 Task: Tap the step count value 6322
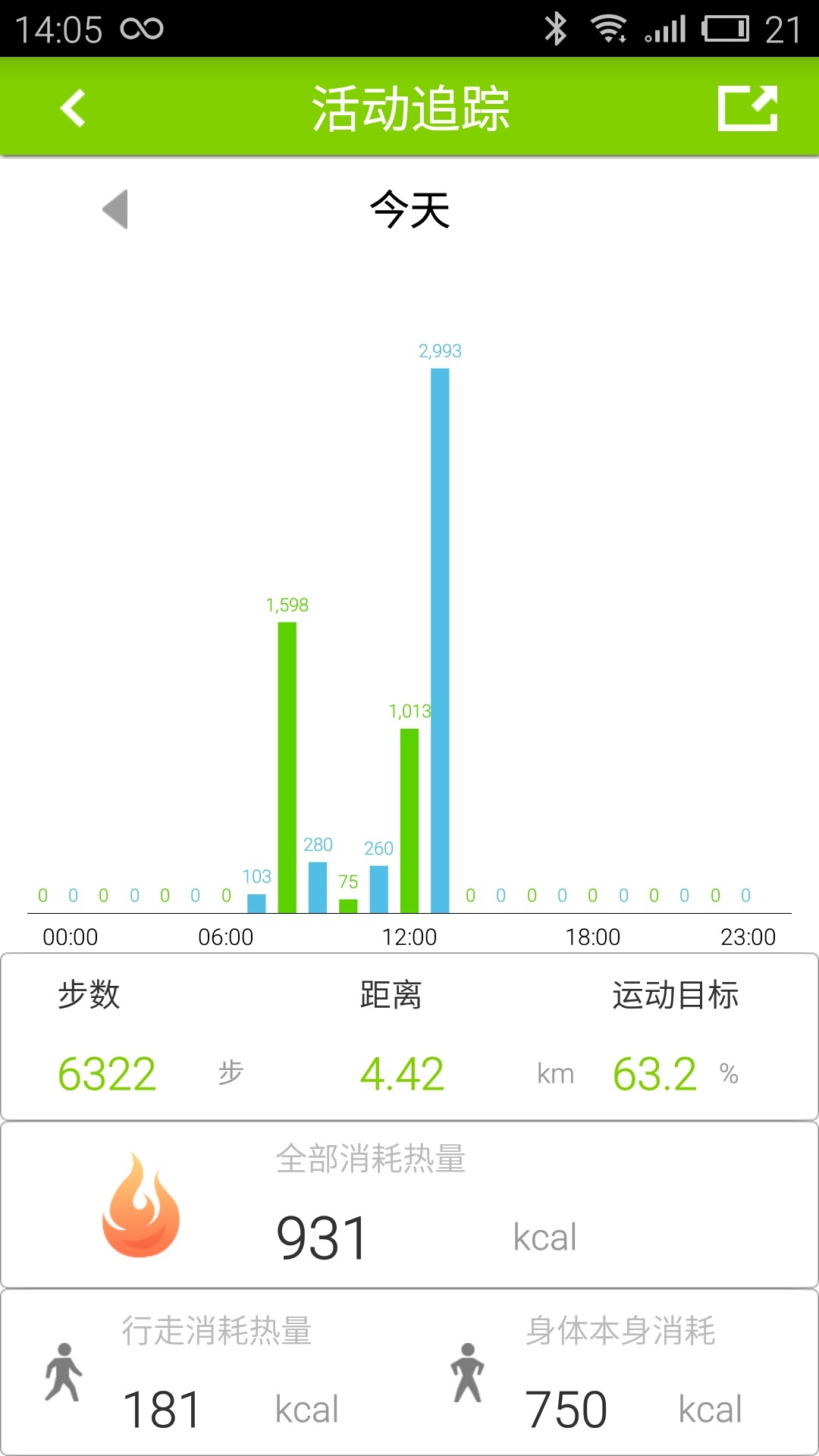point(106,1072)
